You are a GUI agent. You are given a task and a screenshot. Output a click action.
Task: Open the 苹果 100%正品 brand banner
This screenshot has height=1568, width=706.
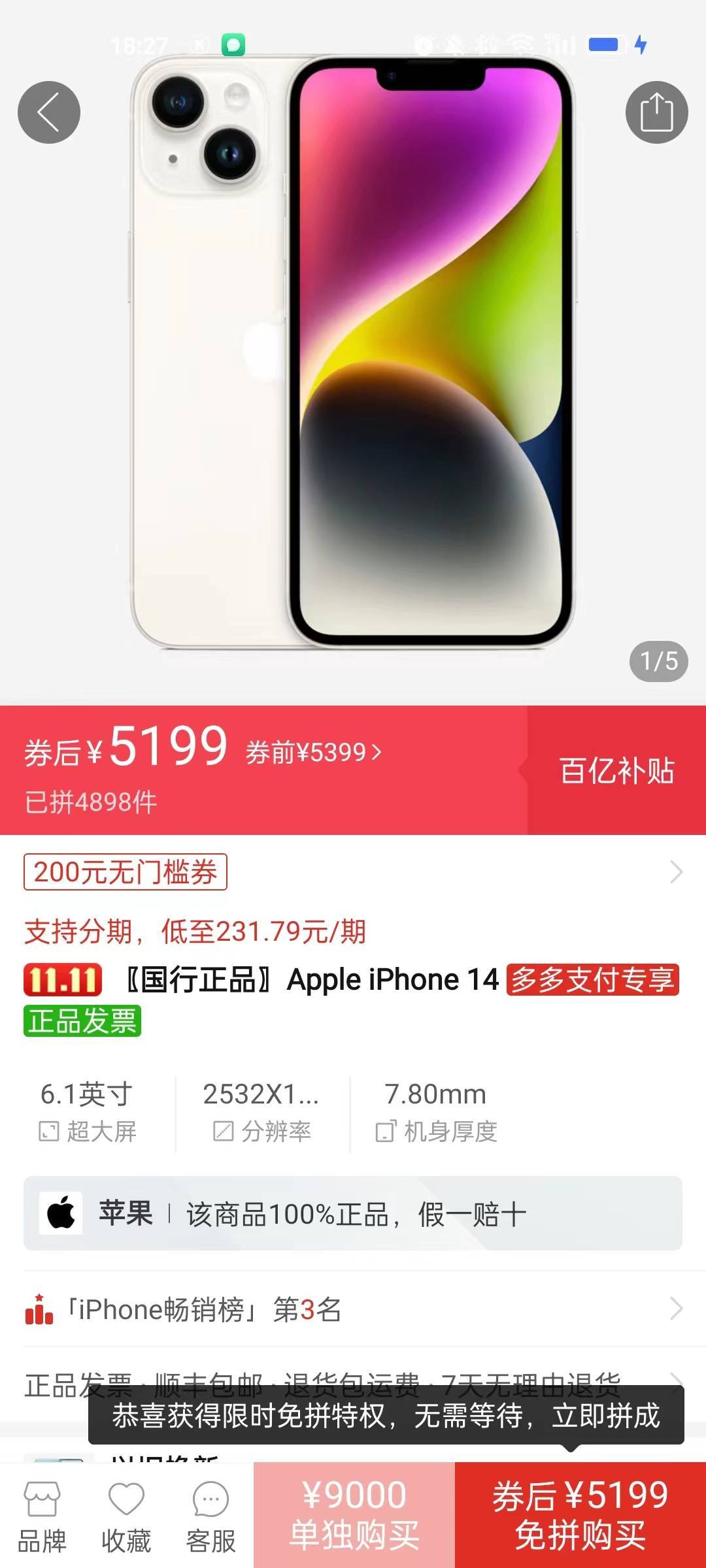pos(353,1214)
